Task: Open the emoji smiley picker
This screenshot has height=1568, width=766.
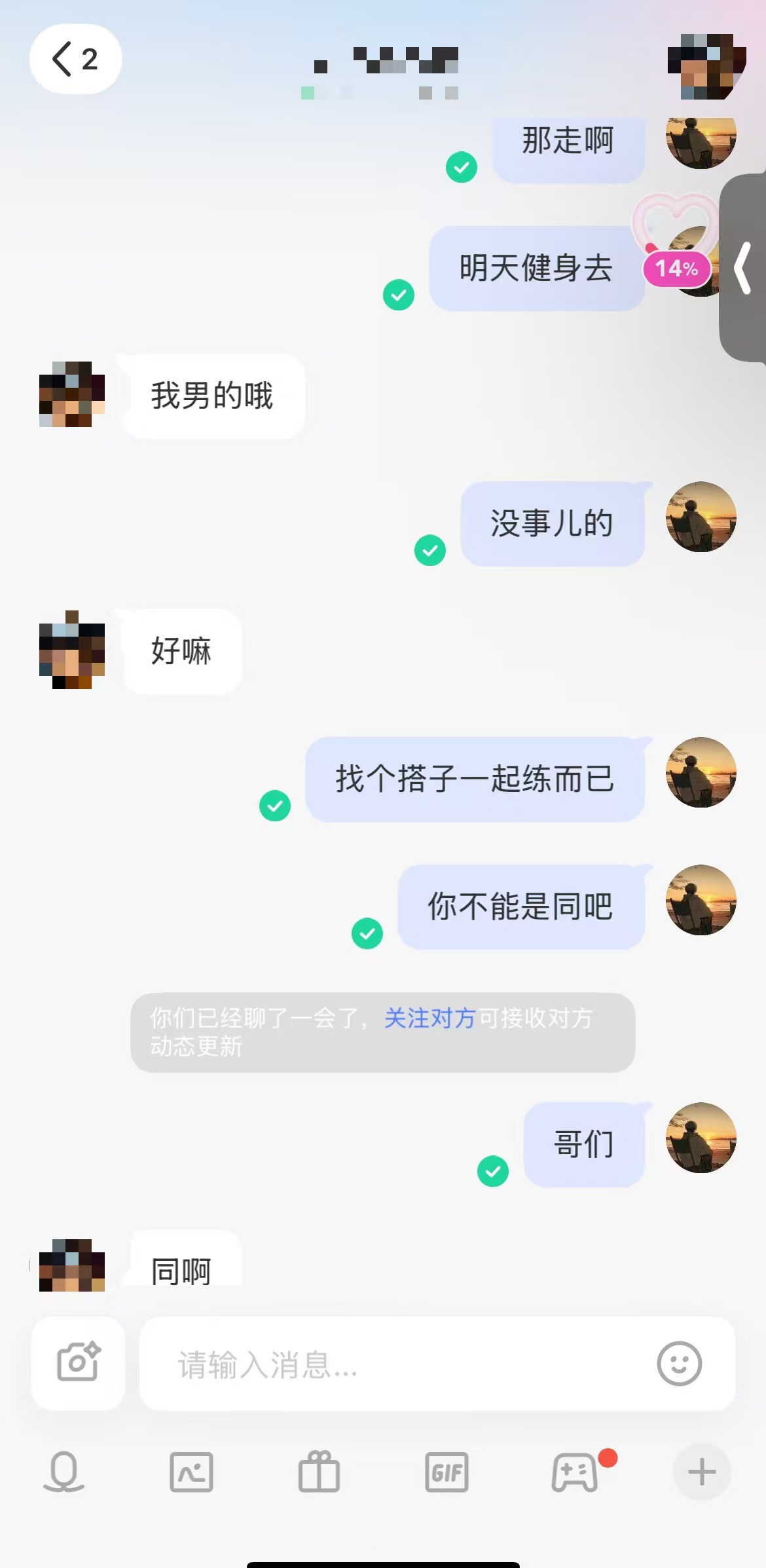Action: pos(679,1364)
